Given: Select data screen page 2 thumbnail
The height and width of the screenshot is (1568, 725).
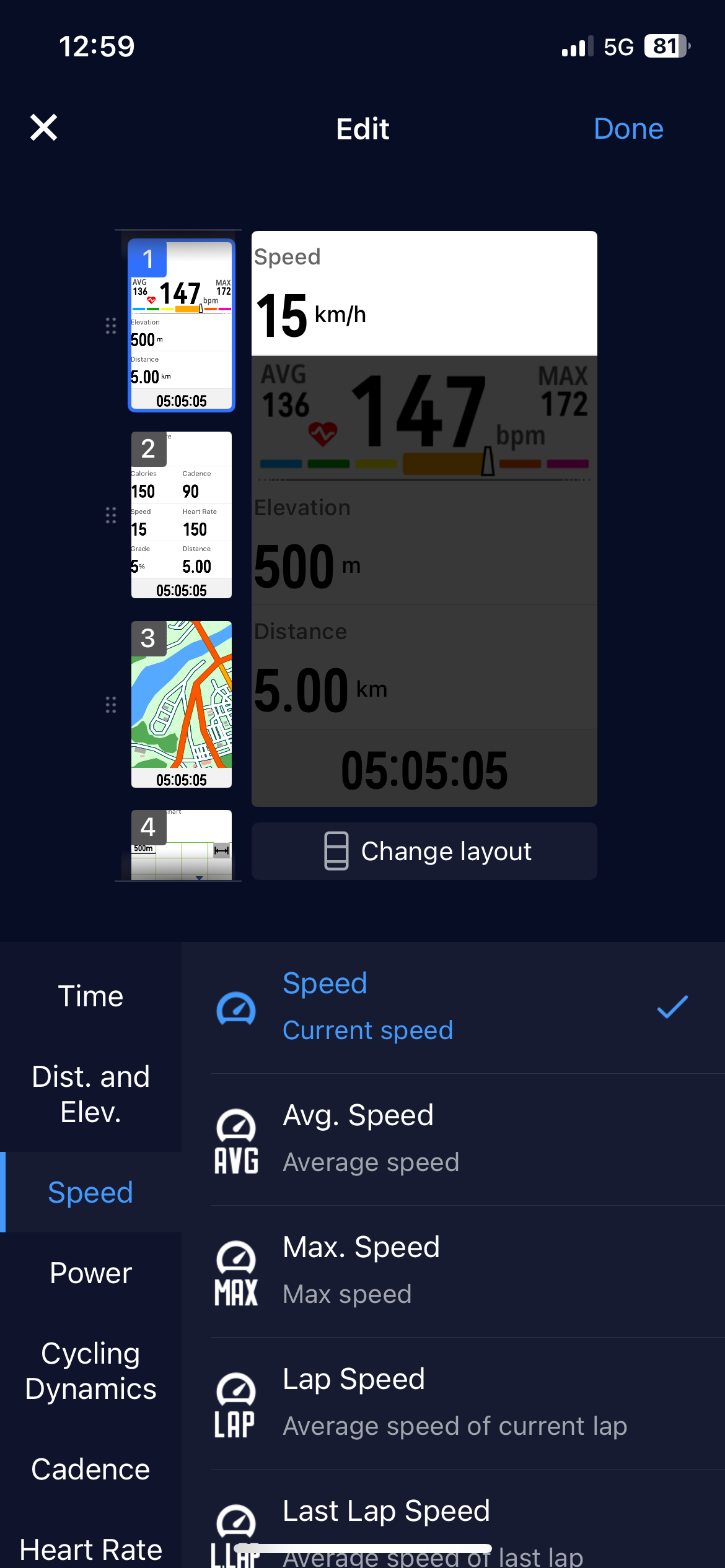Looking at the screenshot, I should click(x=181, y=515).
